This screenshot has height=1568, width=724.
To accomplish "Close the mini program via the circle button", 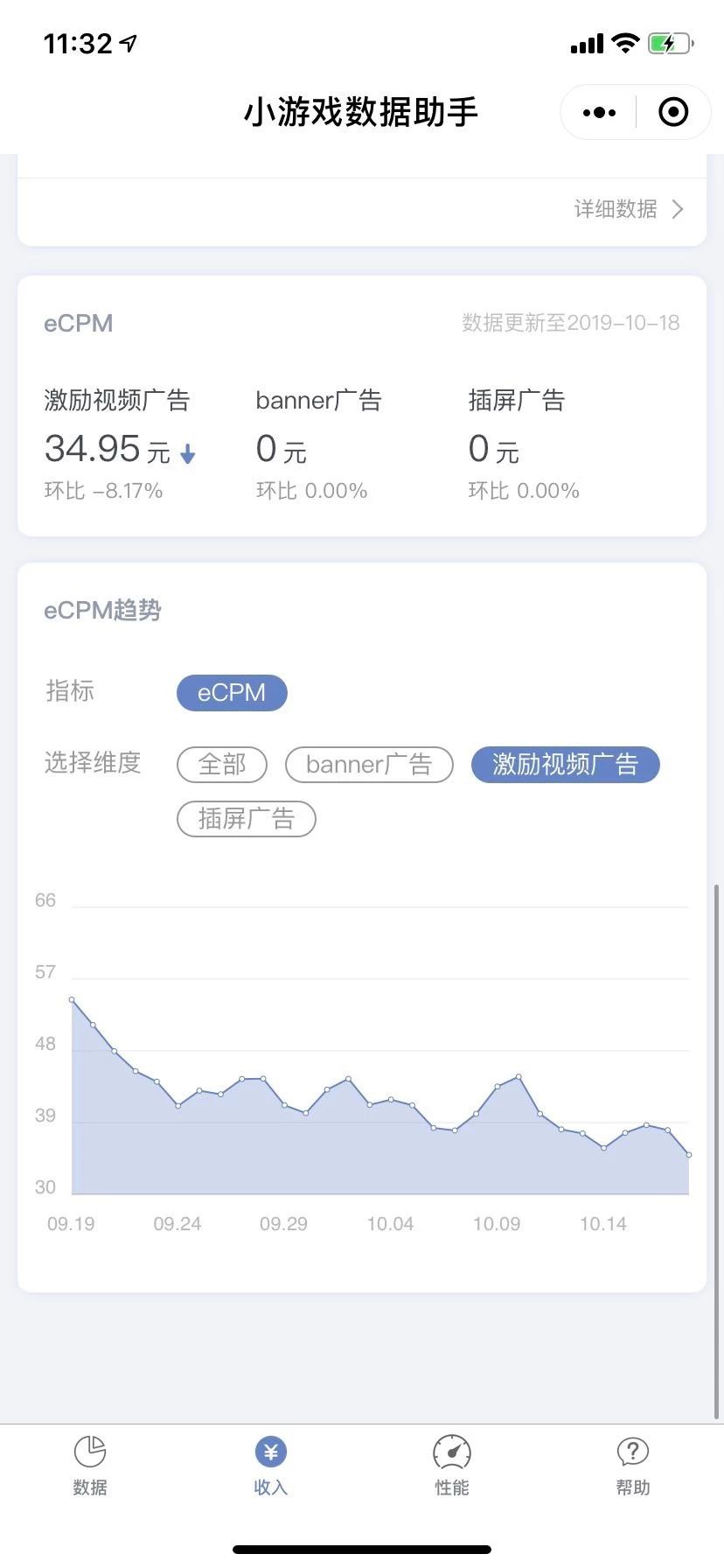I will point(672,112).
